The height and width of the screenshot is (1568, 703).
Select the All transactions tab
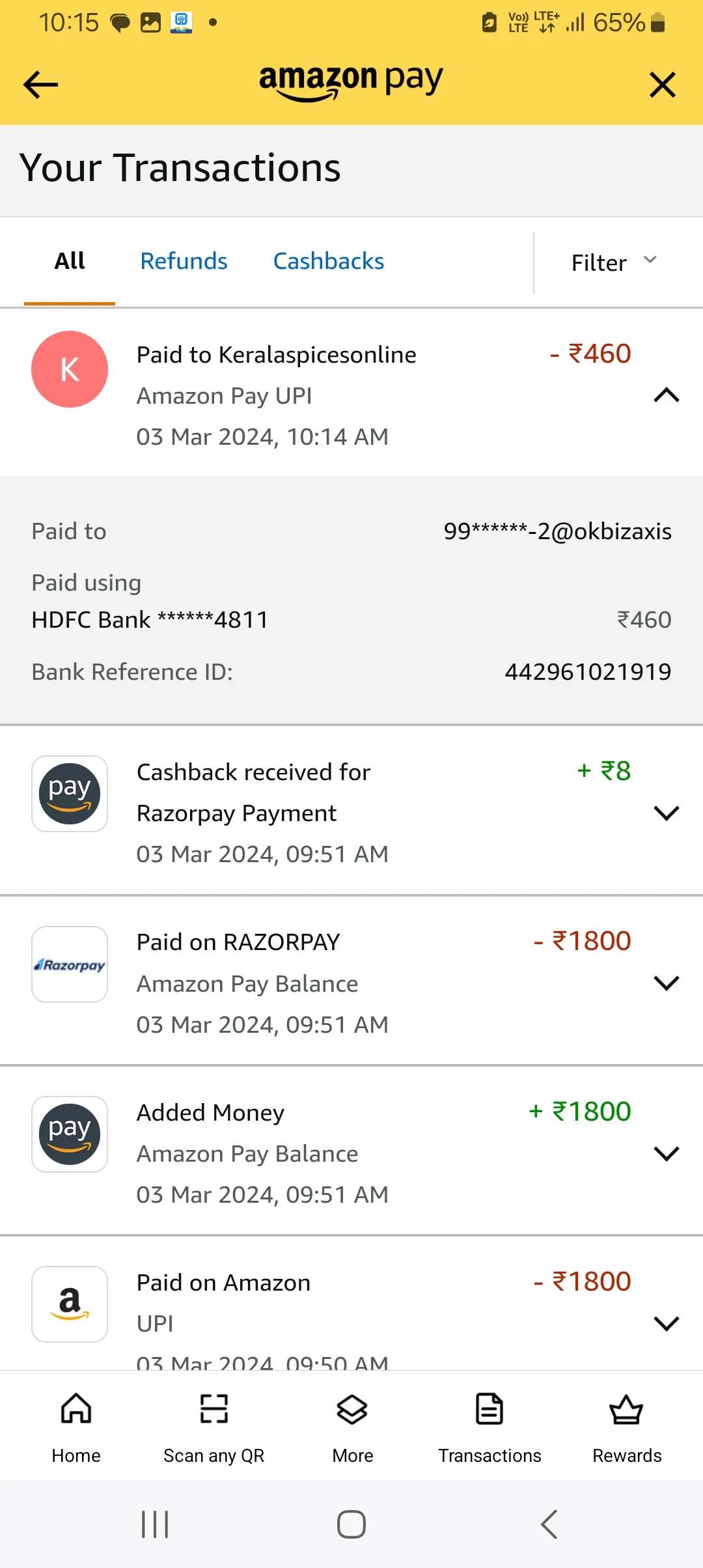pyautogui.click(x=70, y=261)
